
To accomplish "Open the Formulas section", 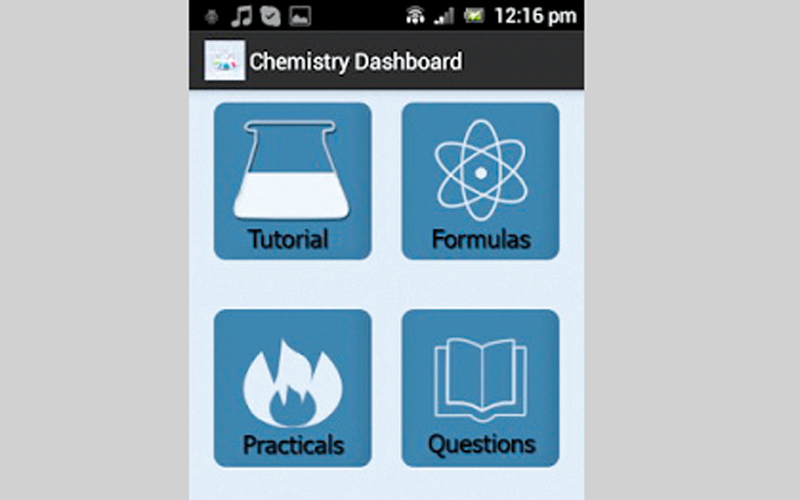I will coord(480,181).
